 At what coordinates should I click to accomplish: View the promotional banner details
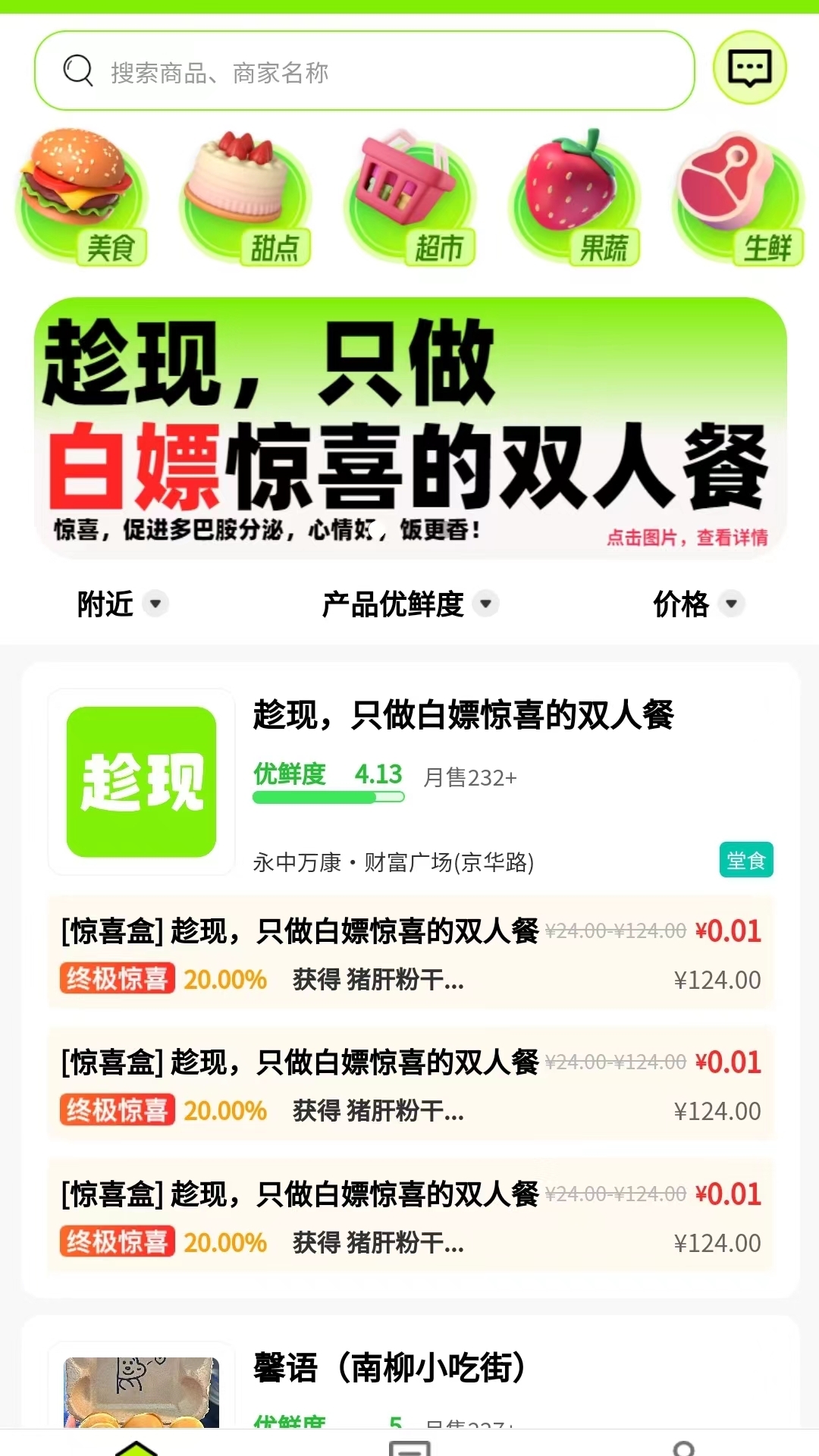pyautogui.click(x=409, y=425)
